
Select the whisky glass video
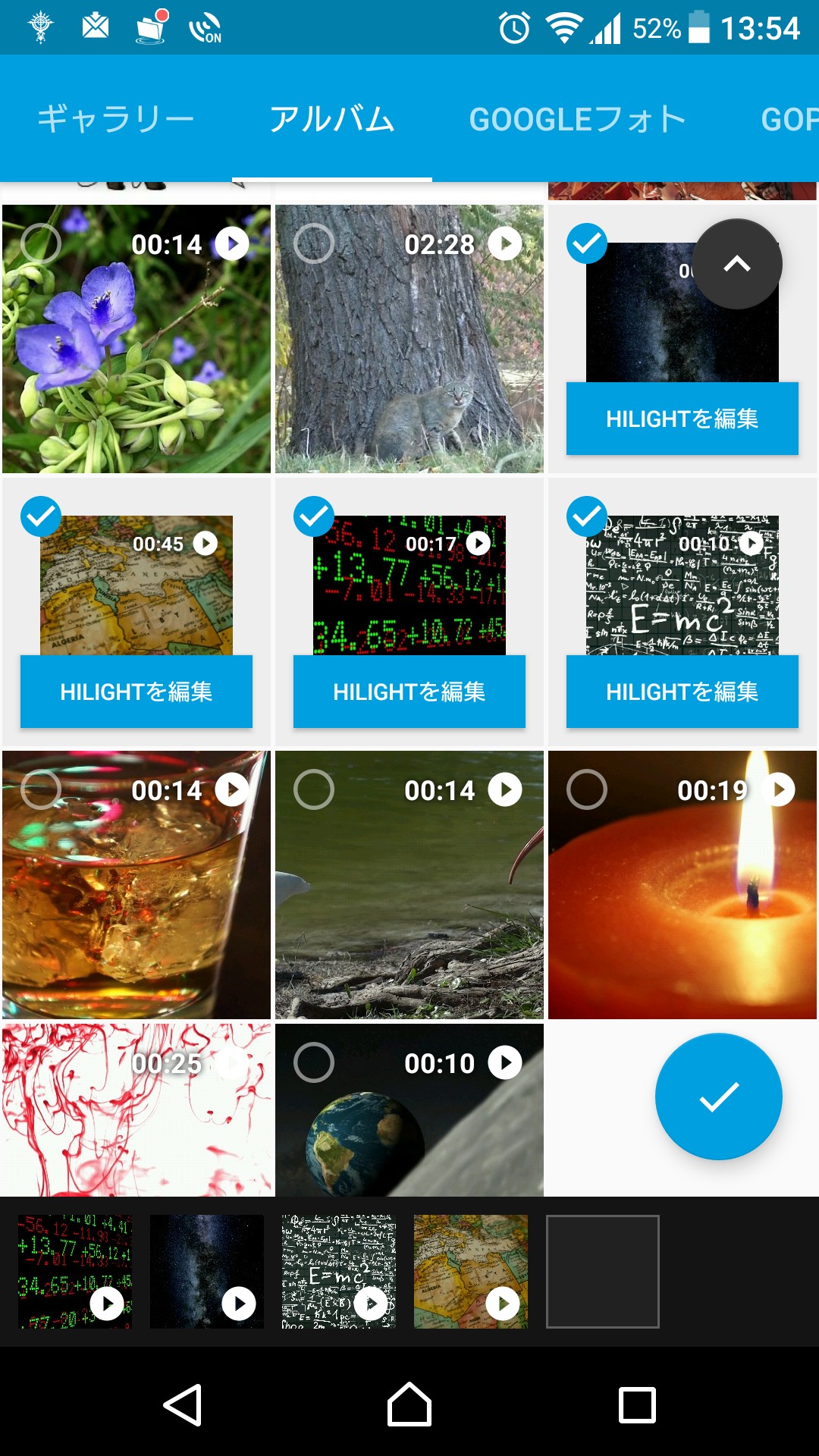[x=41, y=790]
